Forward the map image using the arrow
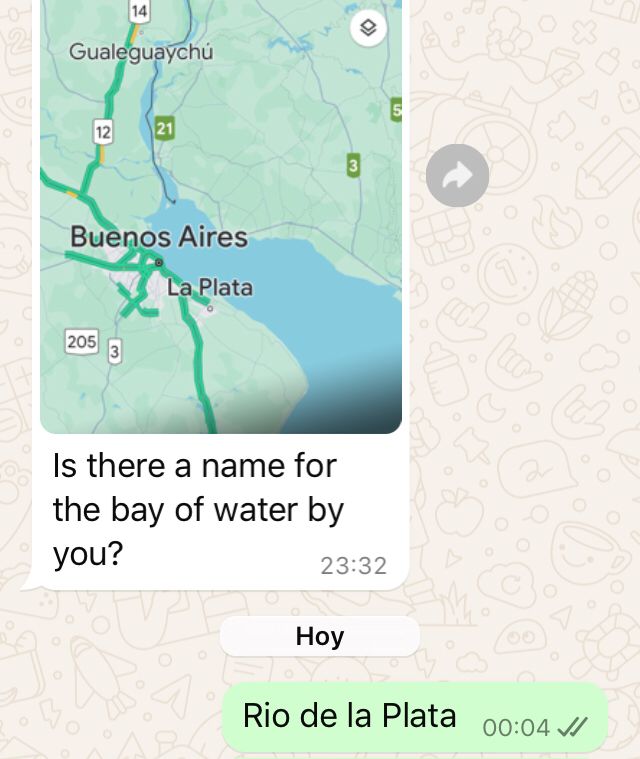 [x=457, y=176]
